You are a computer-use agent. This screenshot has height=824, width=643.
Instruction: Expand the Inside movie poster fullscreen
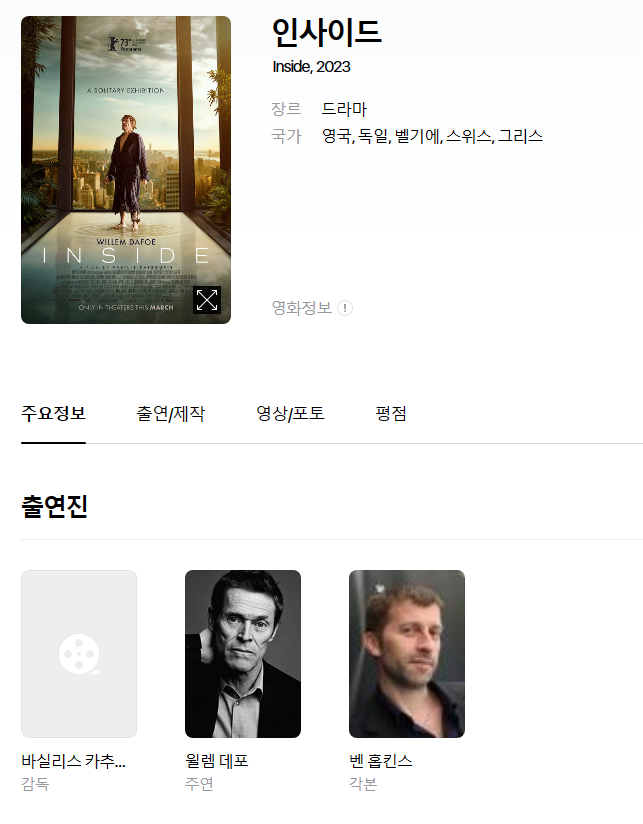[x=207, y=300]
